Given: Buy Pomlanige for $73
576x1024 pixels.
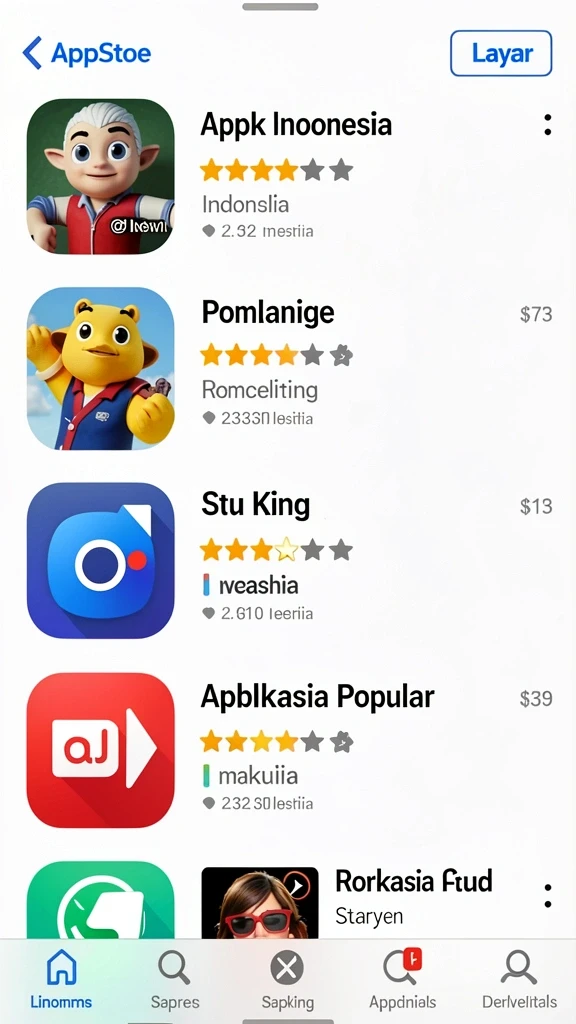Looking at the screenshot, I should pyautogui.click(x=536, y=314).
